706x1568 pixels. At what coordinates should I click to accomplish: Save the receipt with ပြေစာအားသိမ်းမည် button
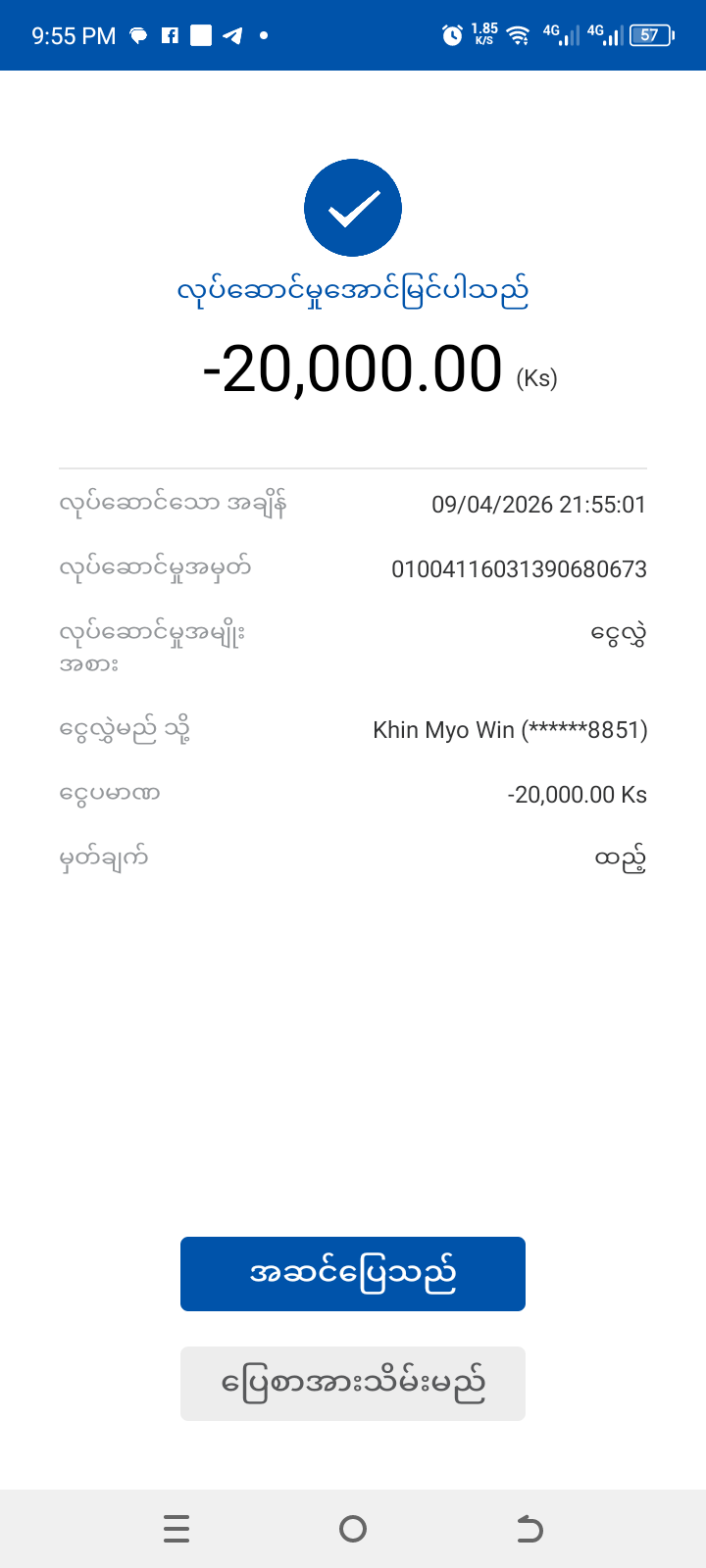(353, 1384)
